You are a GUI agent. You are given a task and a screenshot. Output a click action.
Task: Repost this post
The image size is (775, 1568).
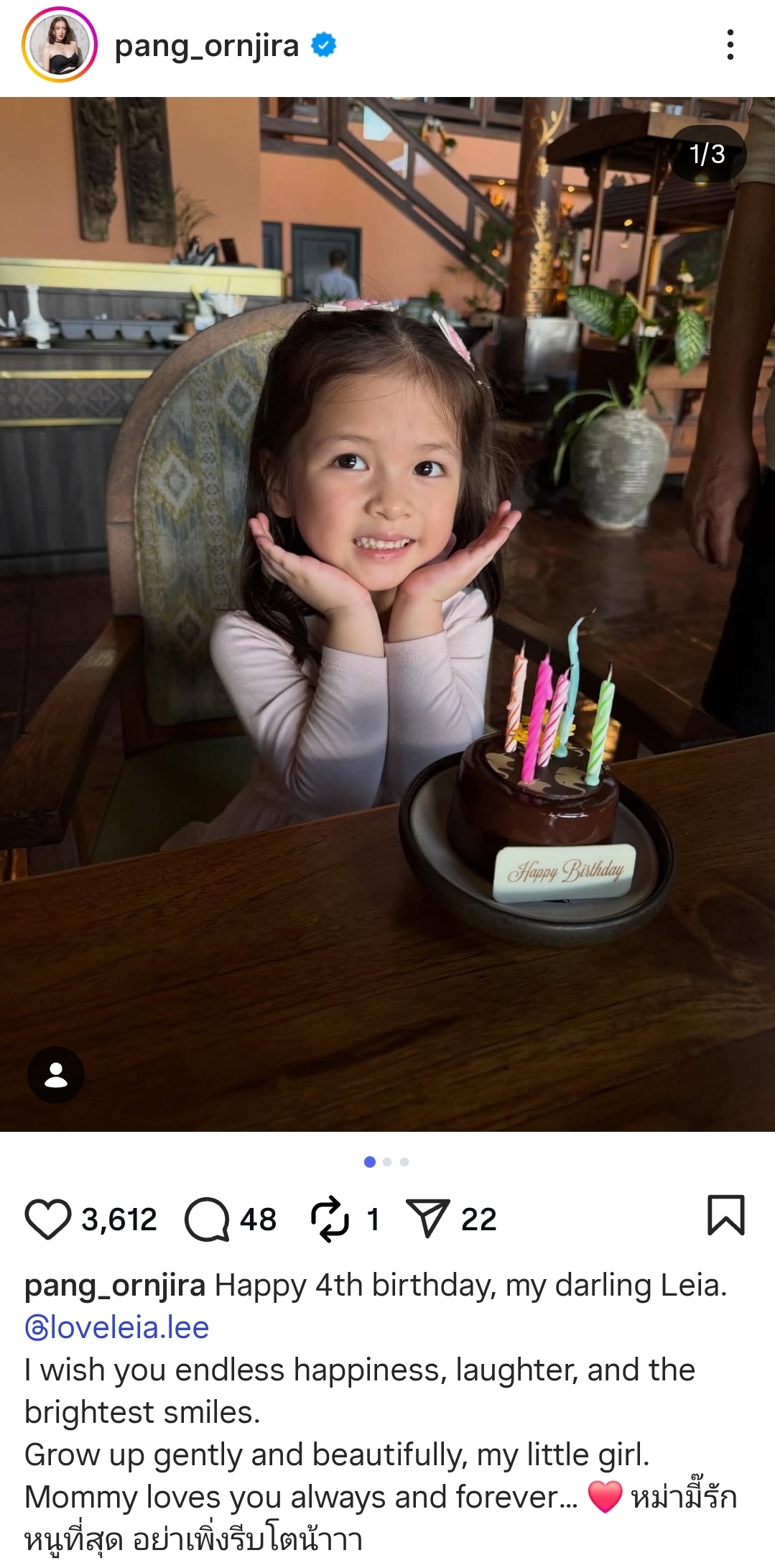pos(330,1219)
